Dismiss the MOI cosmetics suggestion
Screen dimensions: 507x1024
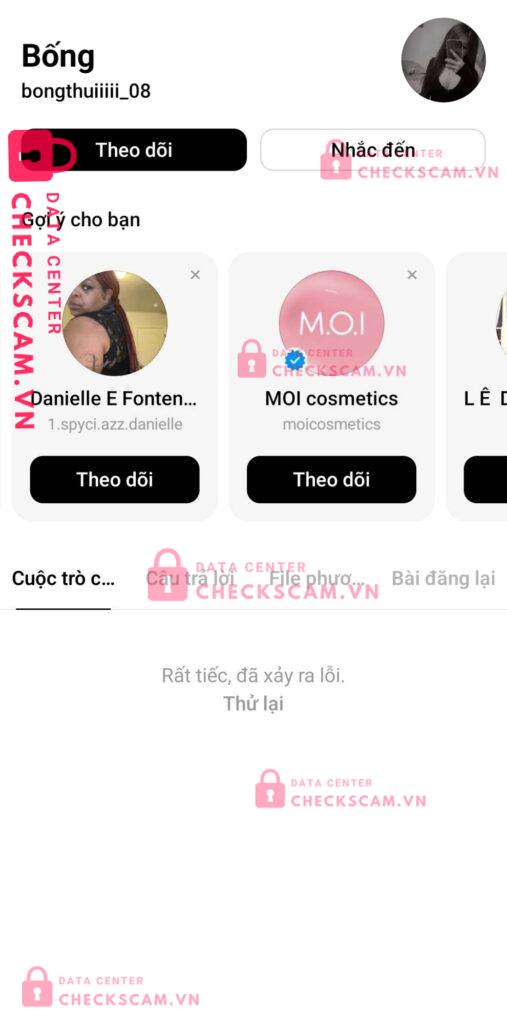click(412, 275)
